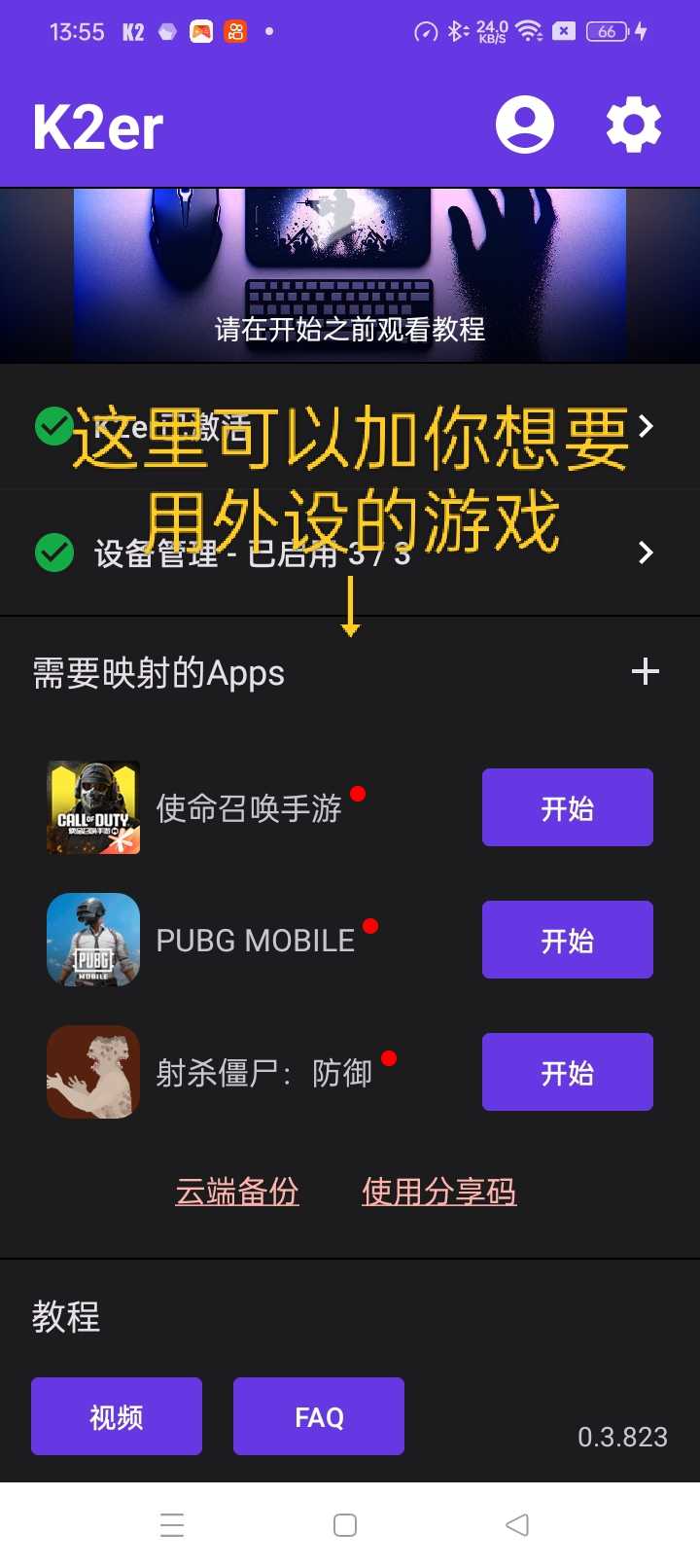This screenshot has height=1568, width=700.
Task: Open the user account profile icon
Action: coord(525,125)
